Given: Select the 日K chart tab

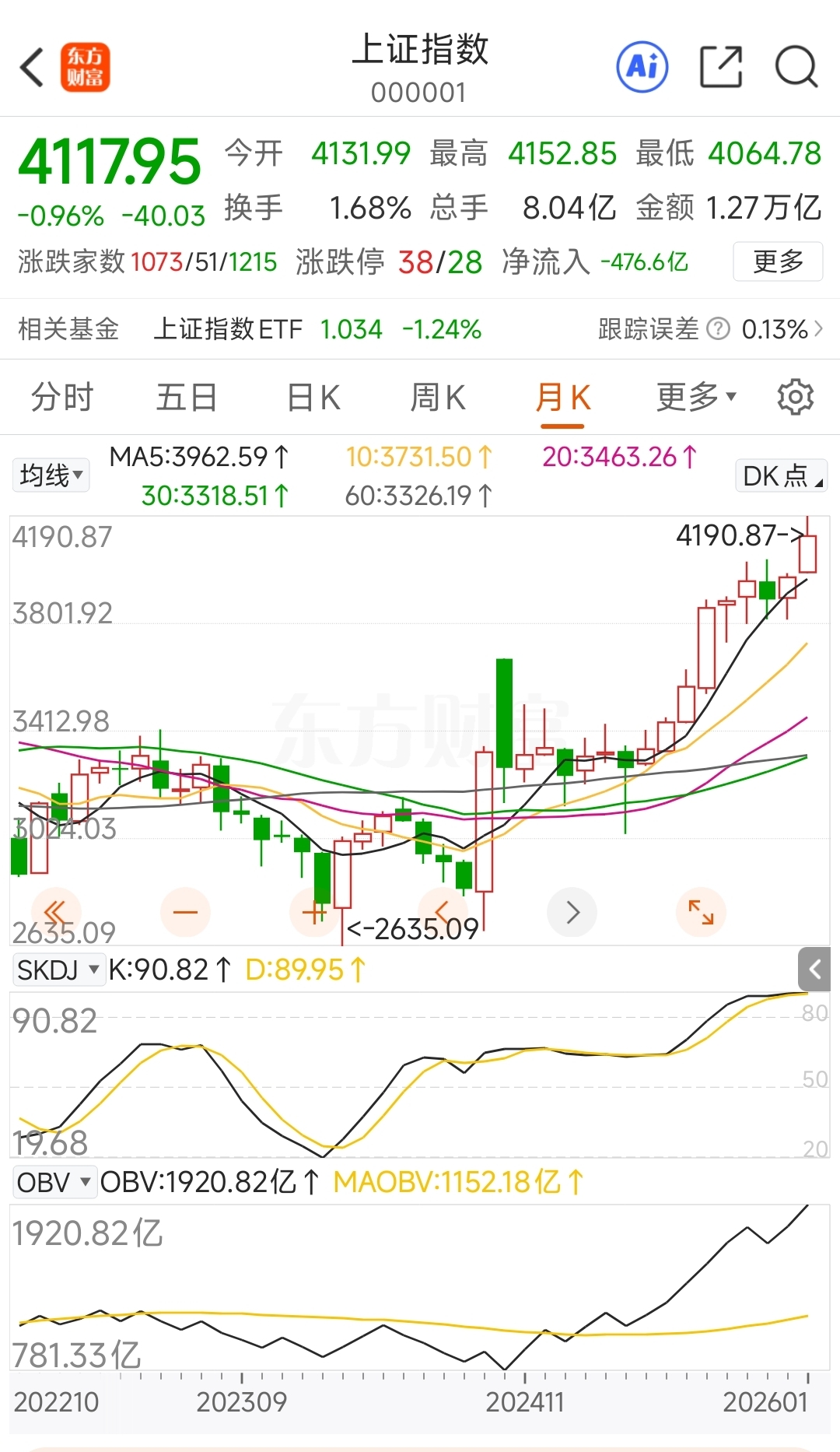Looking at the screenshot, I should [313, 398].
